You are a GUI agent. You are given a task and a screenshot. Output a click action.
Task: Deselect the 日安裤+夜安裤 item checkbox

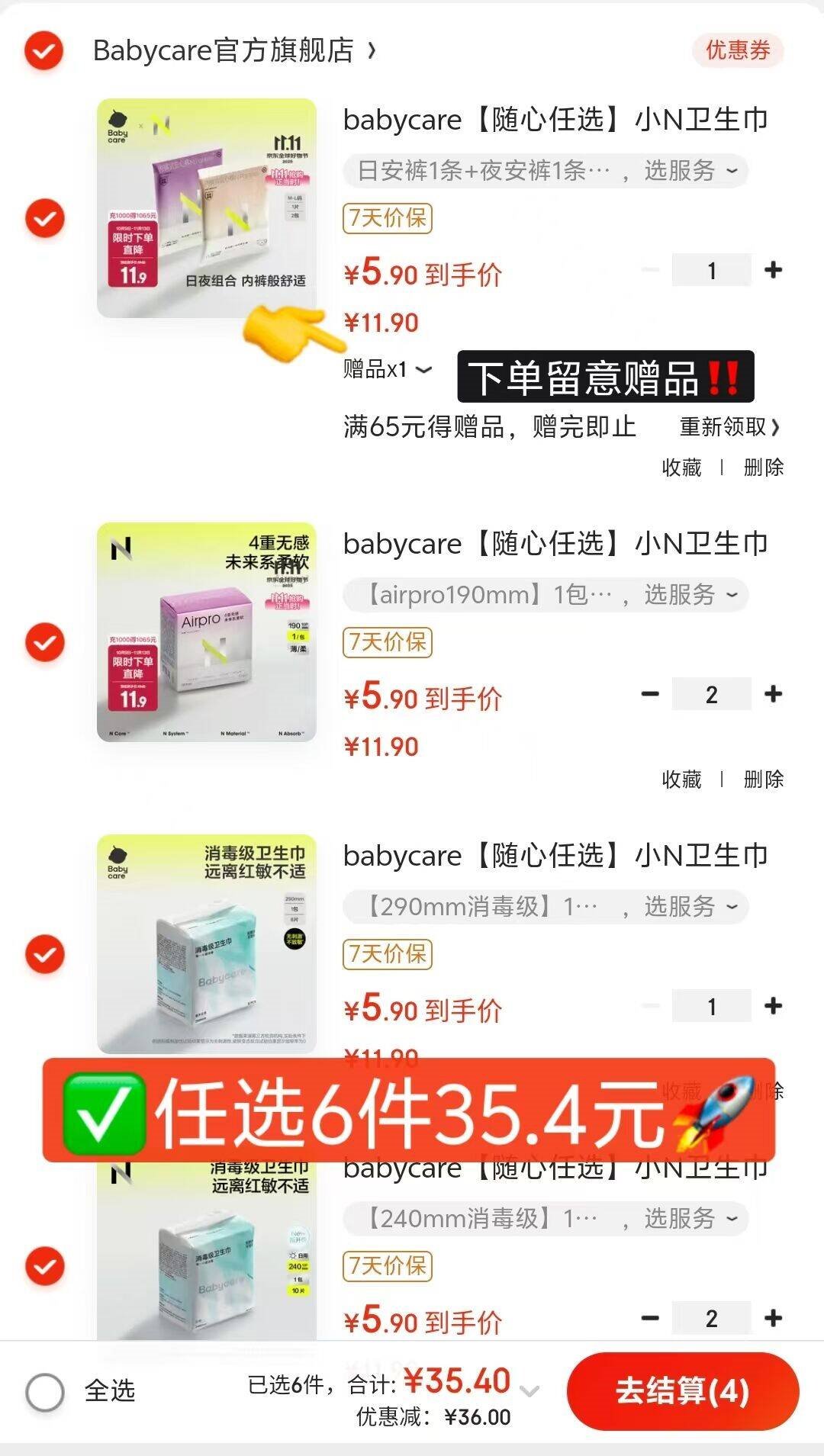(45, 219)
